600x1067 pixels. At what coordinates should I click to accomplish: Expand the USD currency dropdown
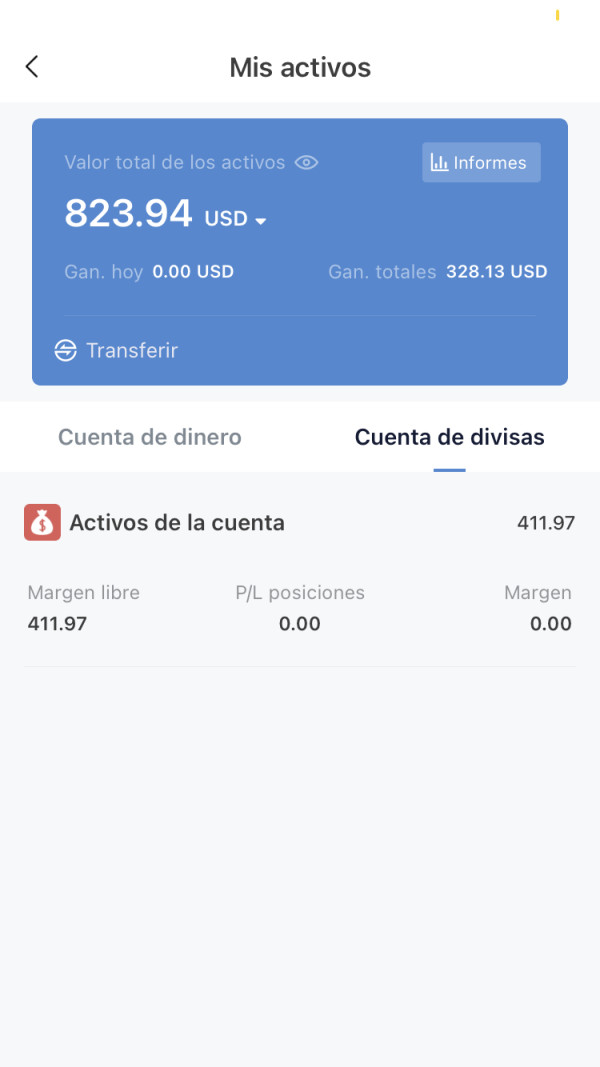235,219
